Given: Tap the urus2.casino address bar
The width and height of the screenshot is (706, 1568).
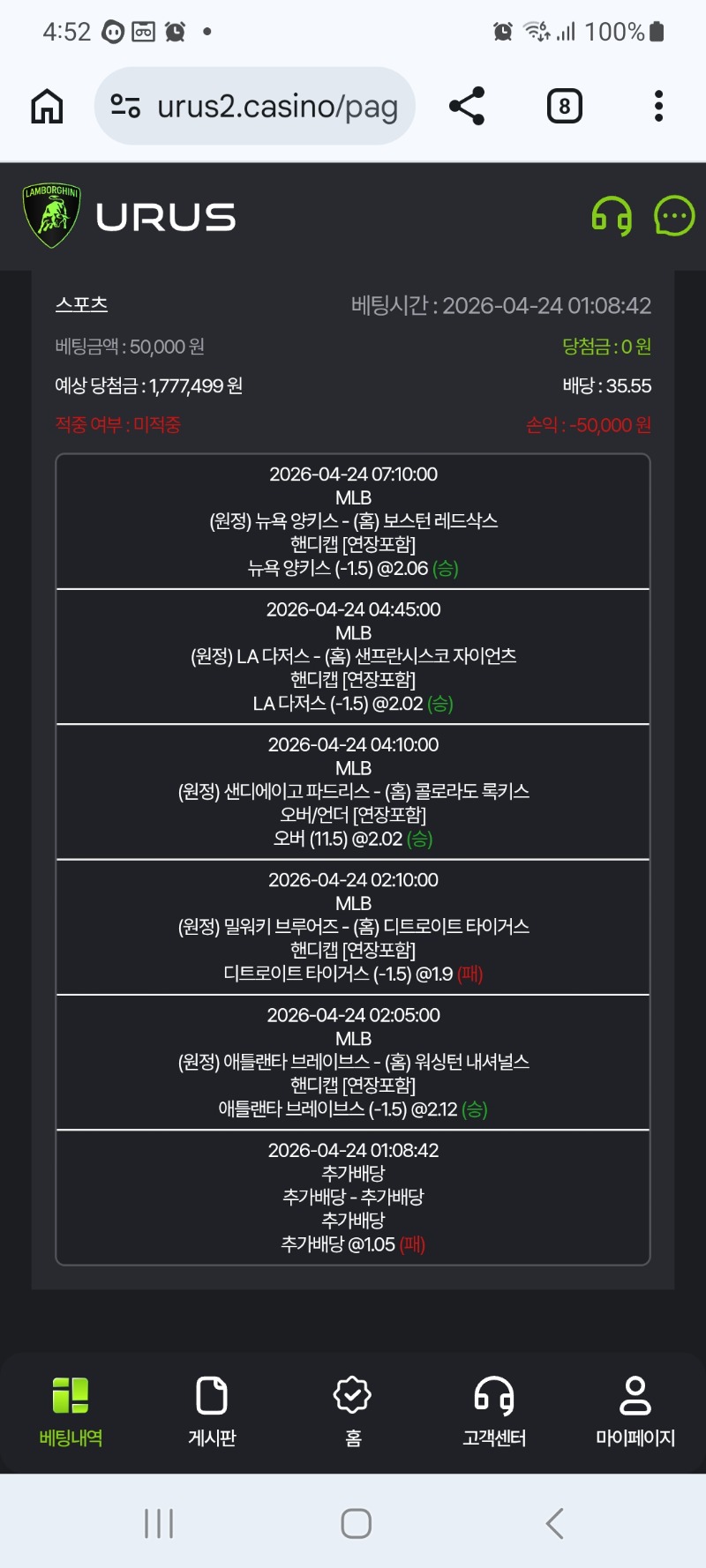Looking at the screenshot, I should point(256,107).
